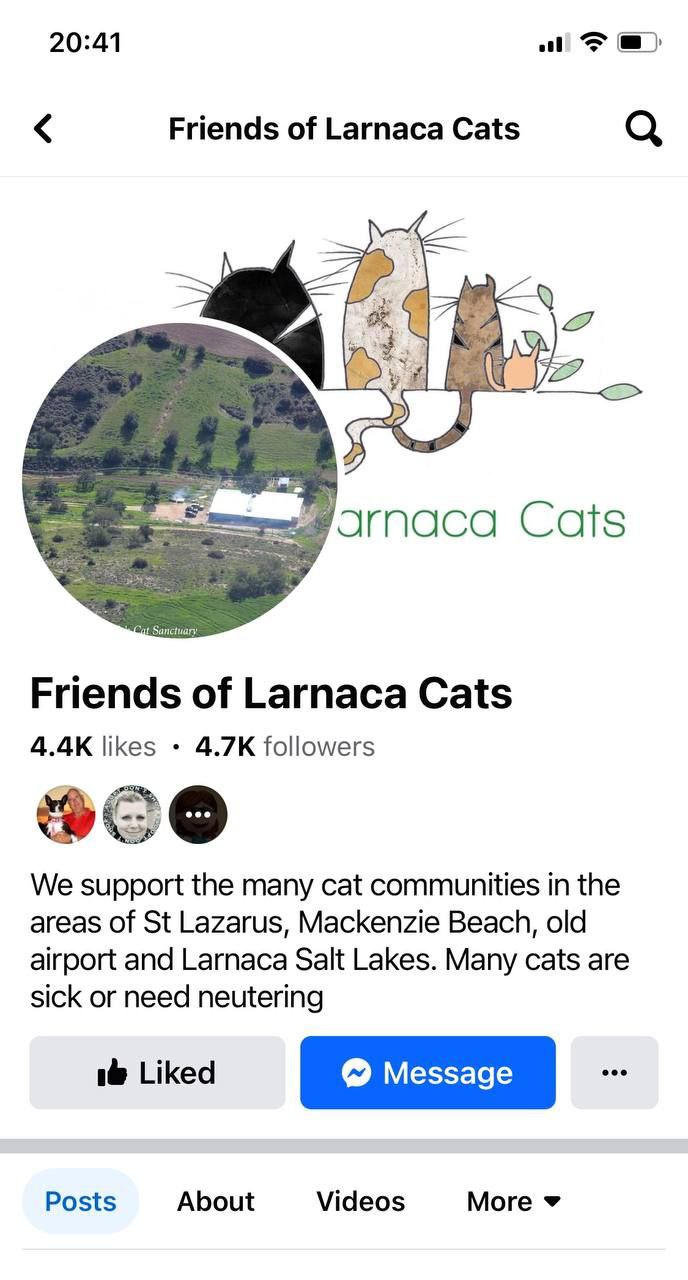See friends who like this page

pyautogui.click(x=131, y=814)
